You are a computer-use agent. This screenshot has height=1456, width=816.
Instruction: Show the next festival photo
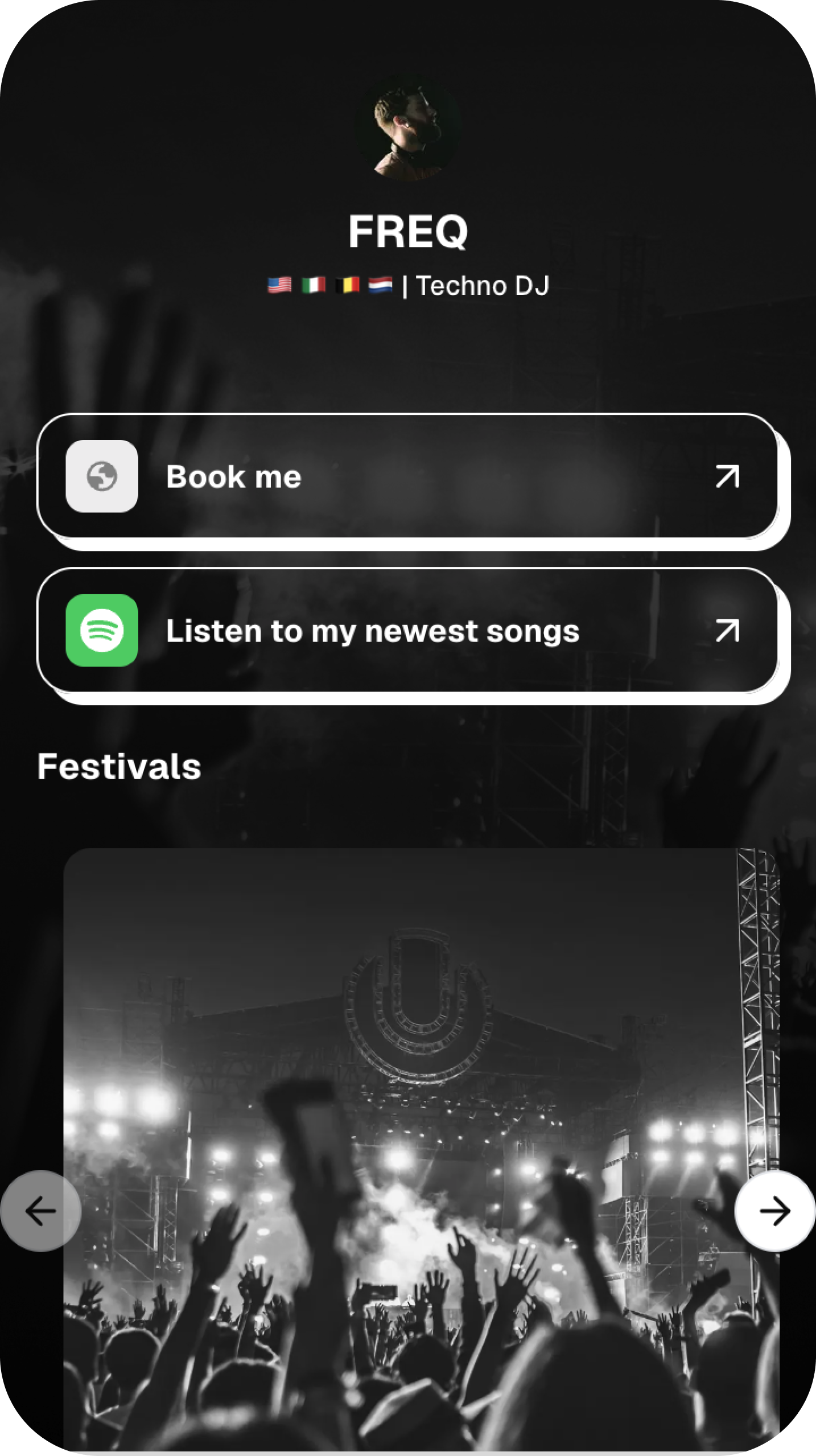(774, 1211)
